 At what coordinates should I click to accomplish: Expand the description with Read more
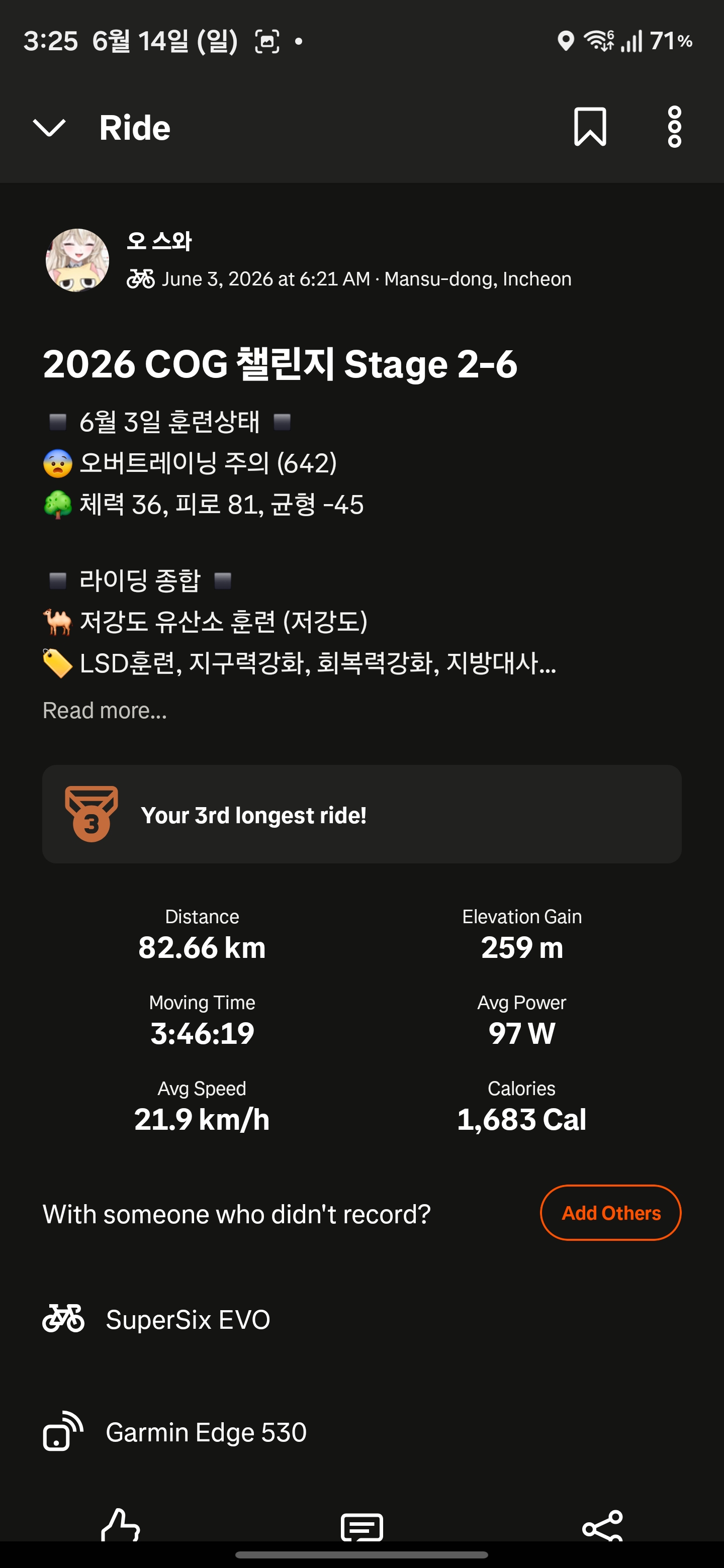click(x=105, y=710)
